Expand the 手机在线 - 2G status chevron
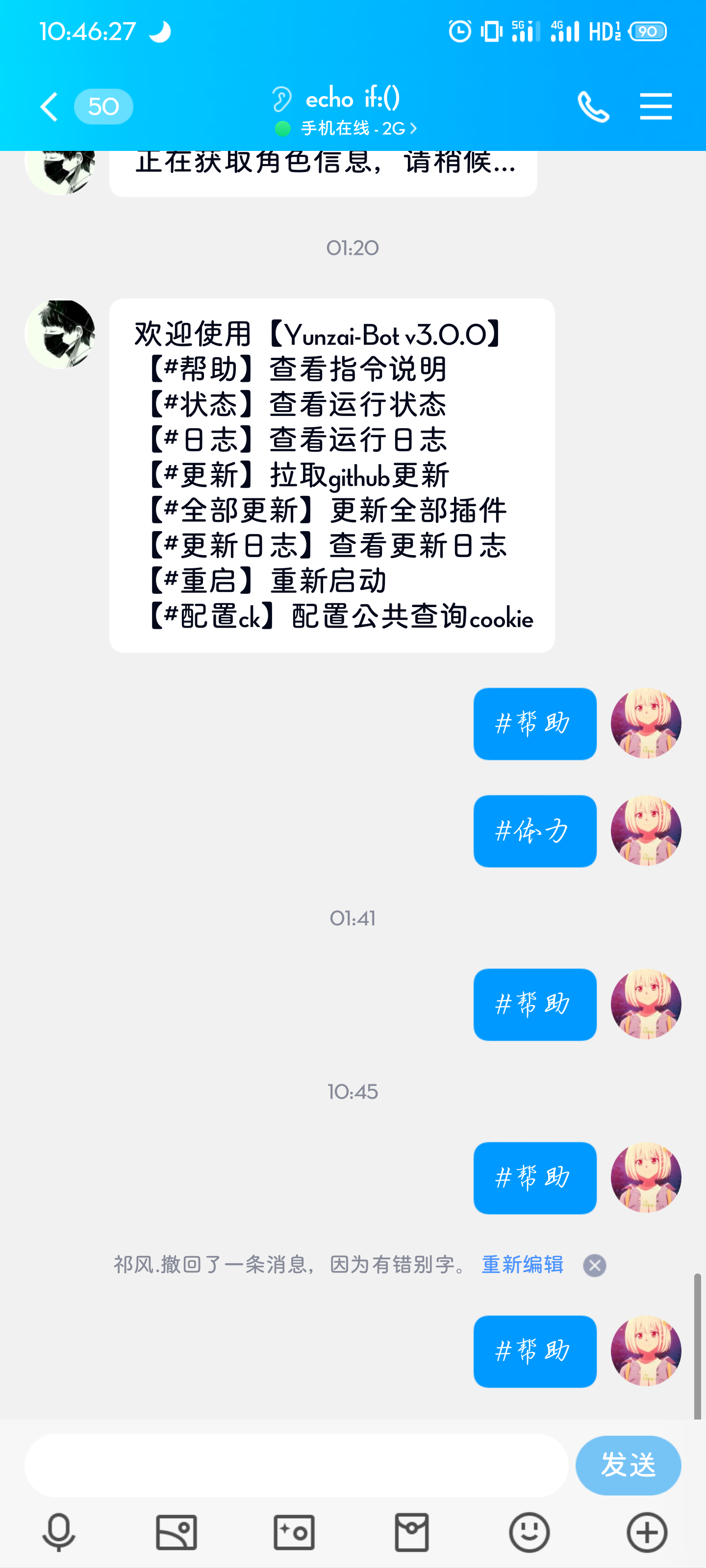 pyautogui.click(x=414, y=128)
